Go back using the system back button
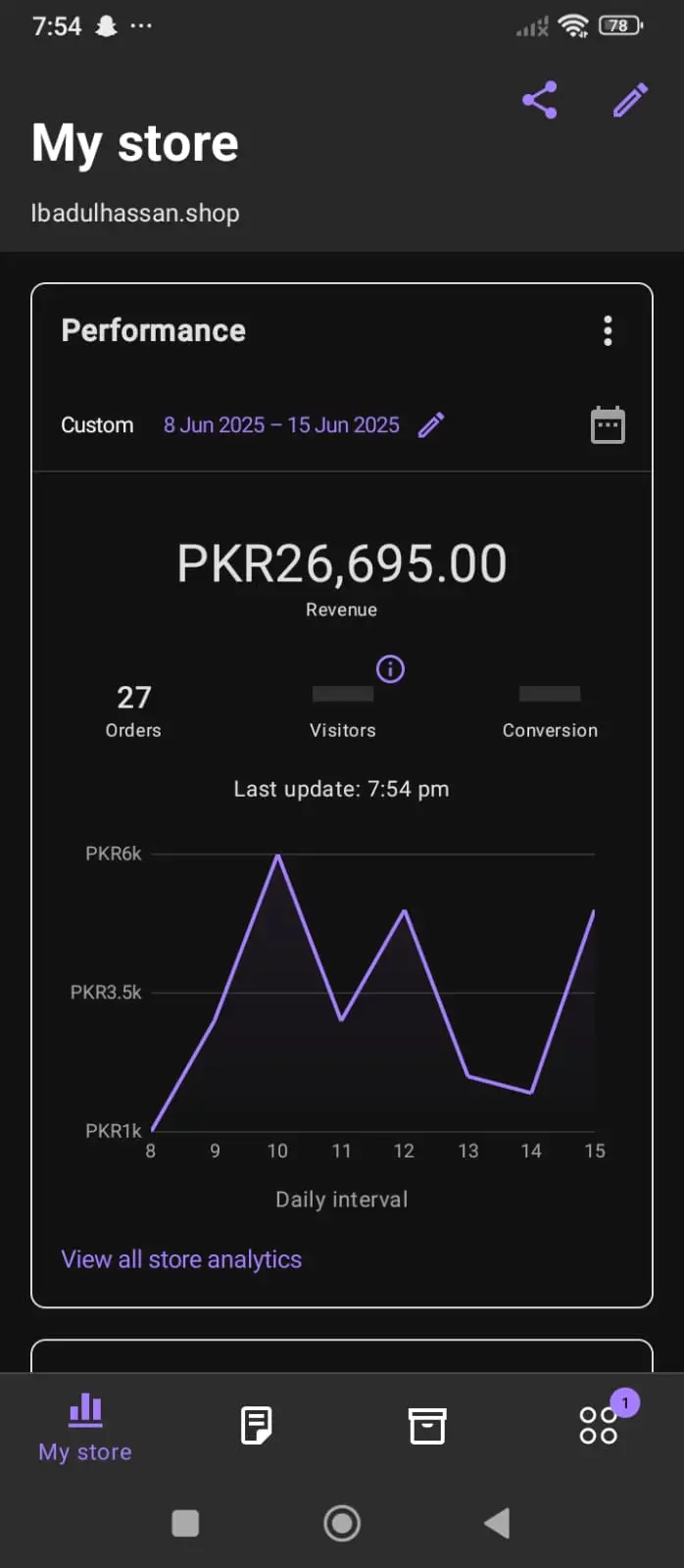Image resolution: width=684 pixels, height=1568 pixels. click(x=497, y=1523)
